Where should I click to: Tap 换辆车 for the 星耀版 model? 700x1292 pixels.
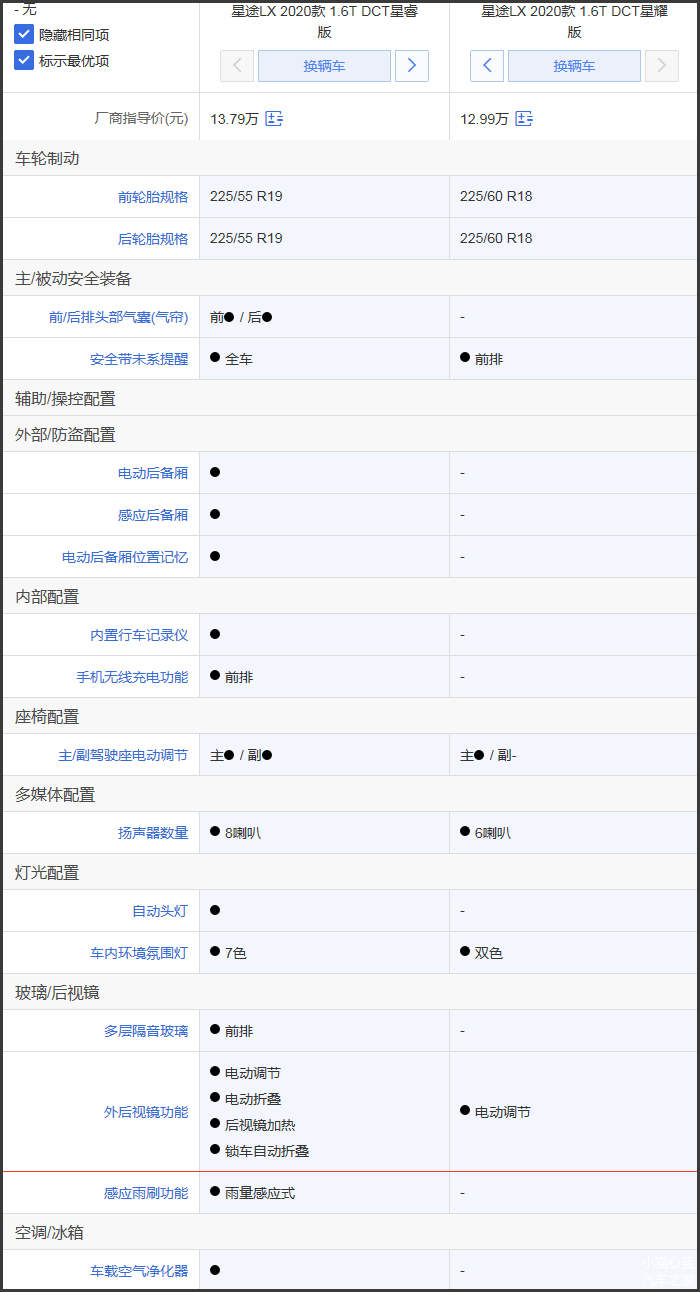[574, 66]
